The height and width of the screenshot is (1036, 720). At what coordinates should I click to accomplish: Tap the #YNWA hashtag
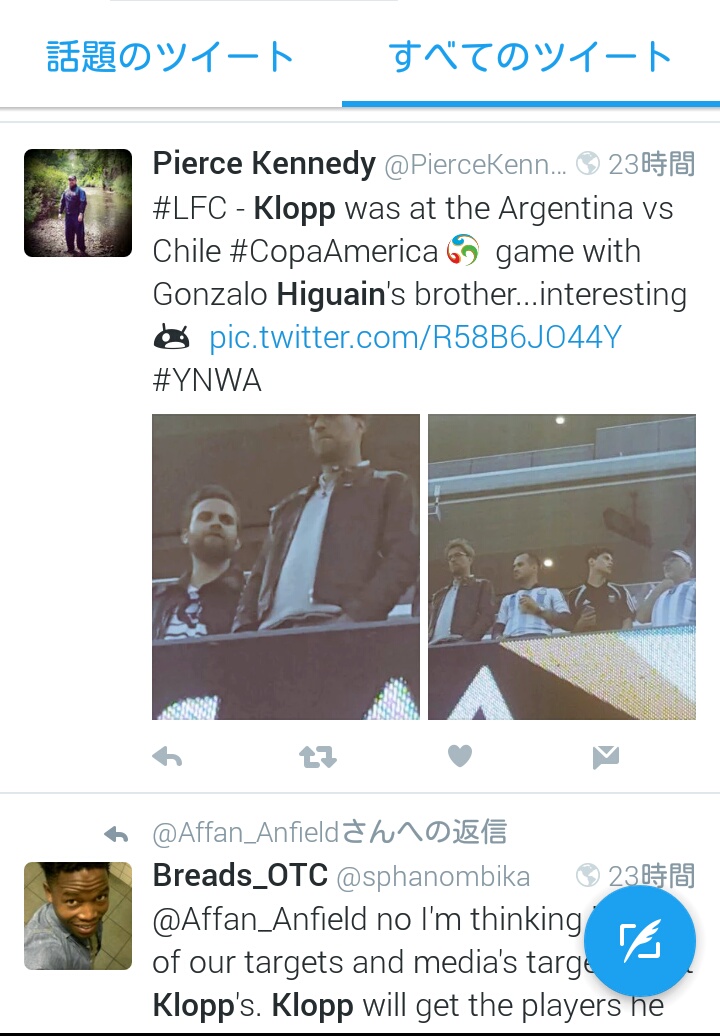click(207, 381)
